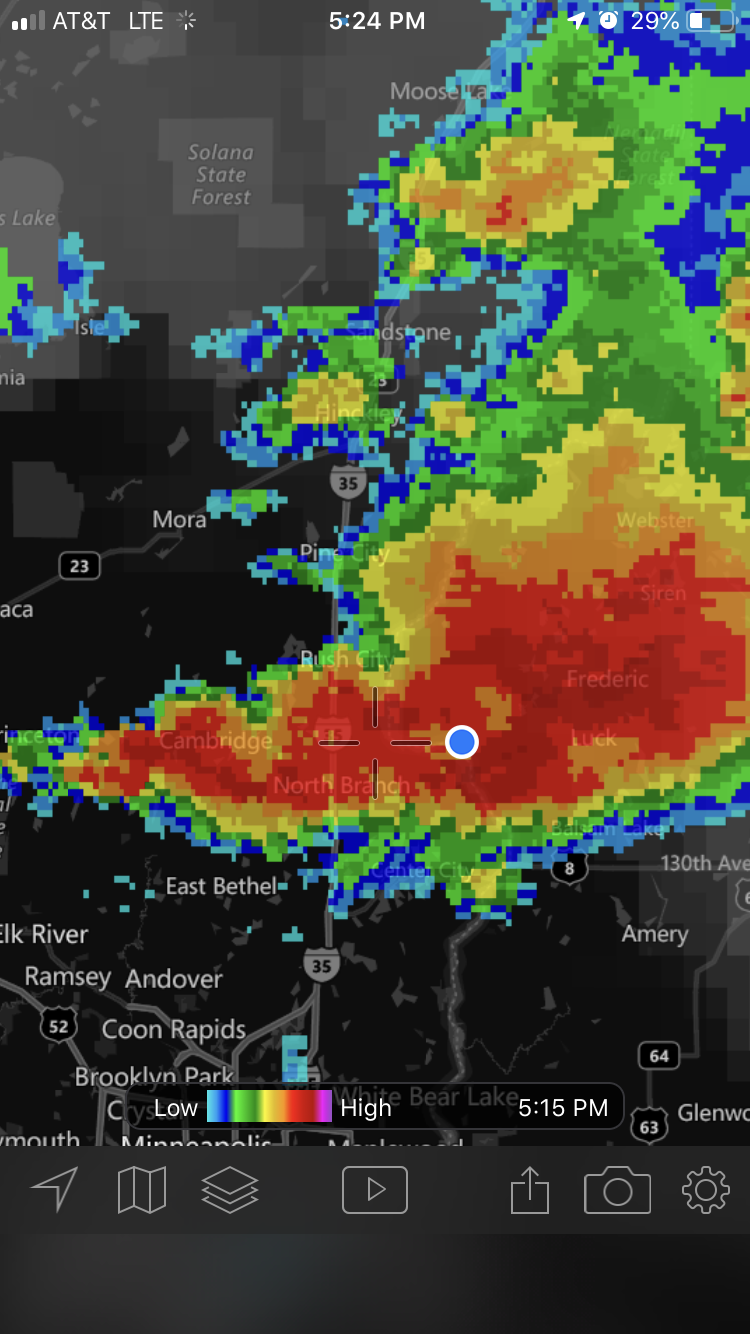Open the settings gear
The height and width of the screenshot is (1334, 750).
(706, 1190)
